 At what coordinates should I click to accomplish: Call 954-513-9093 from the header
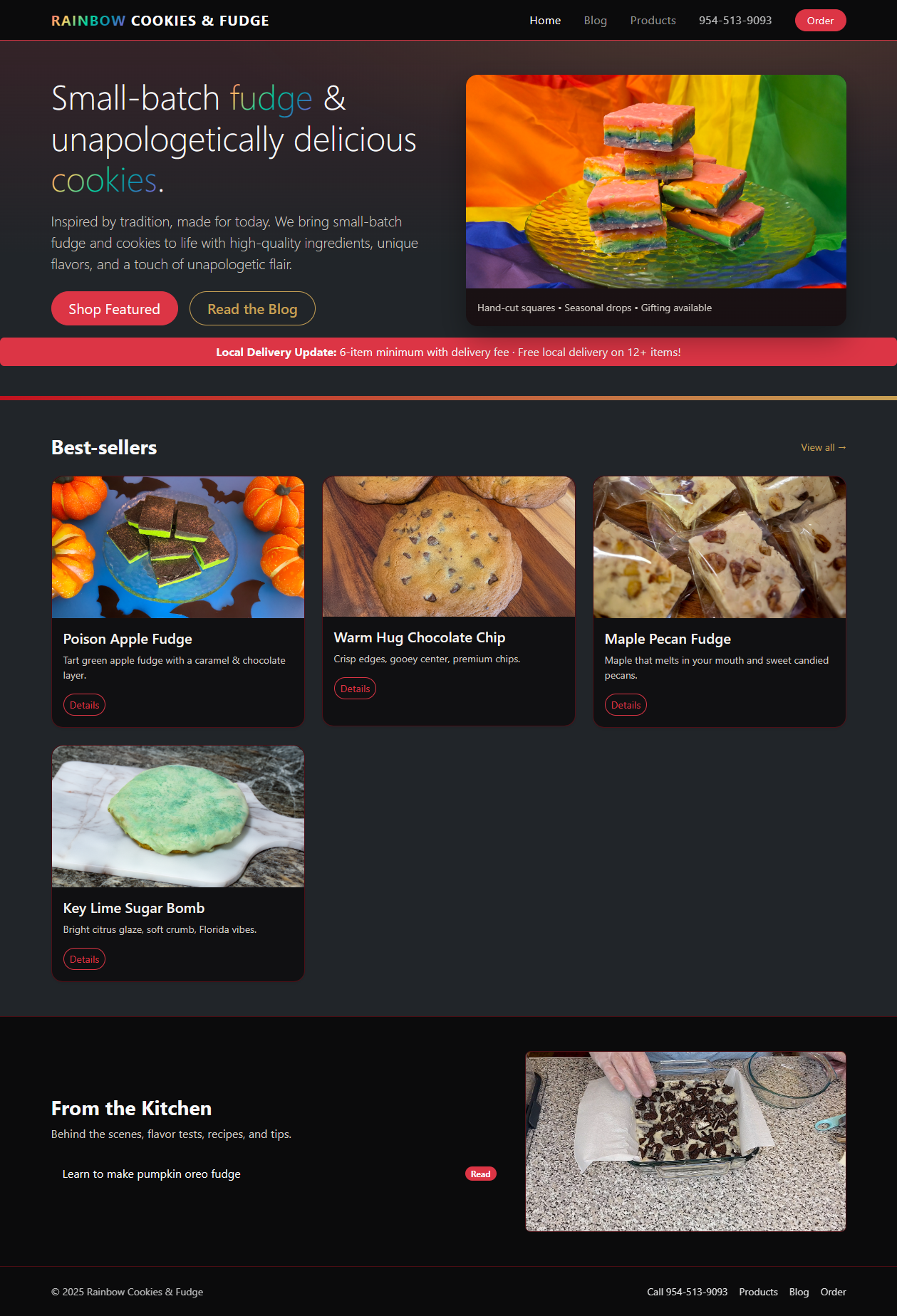735,21
